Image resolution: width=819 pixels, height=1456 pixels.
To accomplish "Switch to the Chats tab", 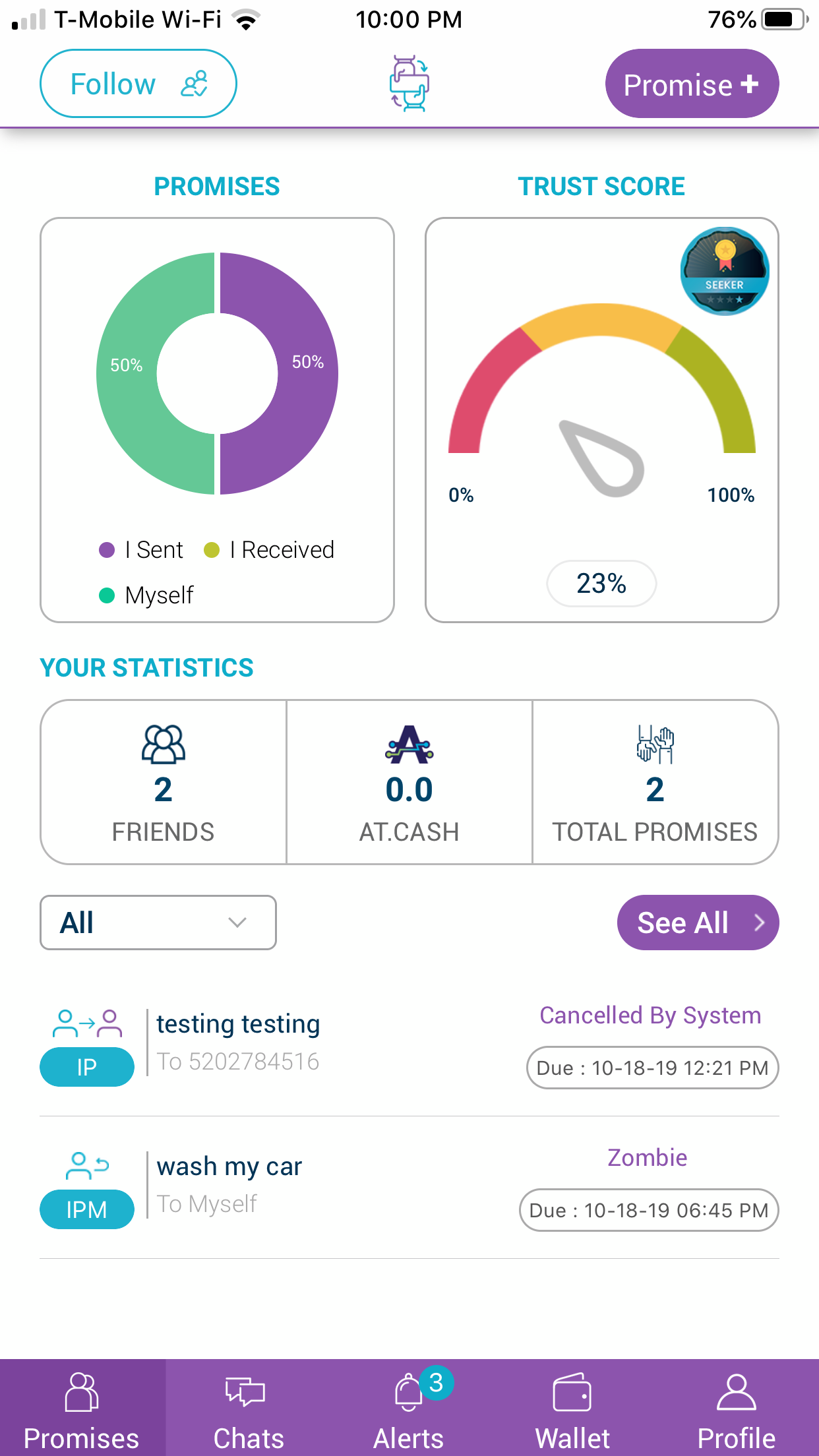I will [248, 1409].
